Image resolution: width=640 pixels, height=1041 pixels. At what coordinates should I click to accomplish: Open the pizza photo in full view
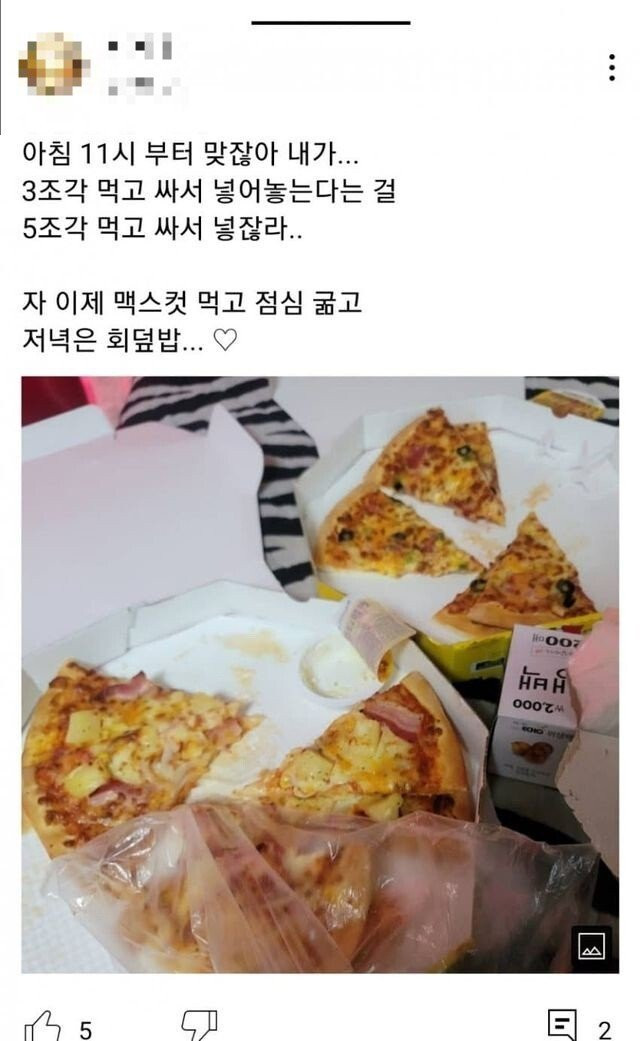(x=320, y=674)
